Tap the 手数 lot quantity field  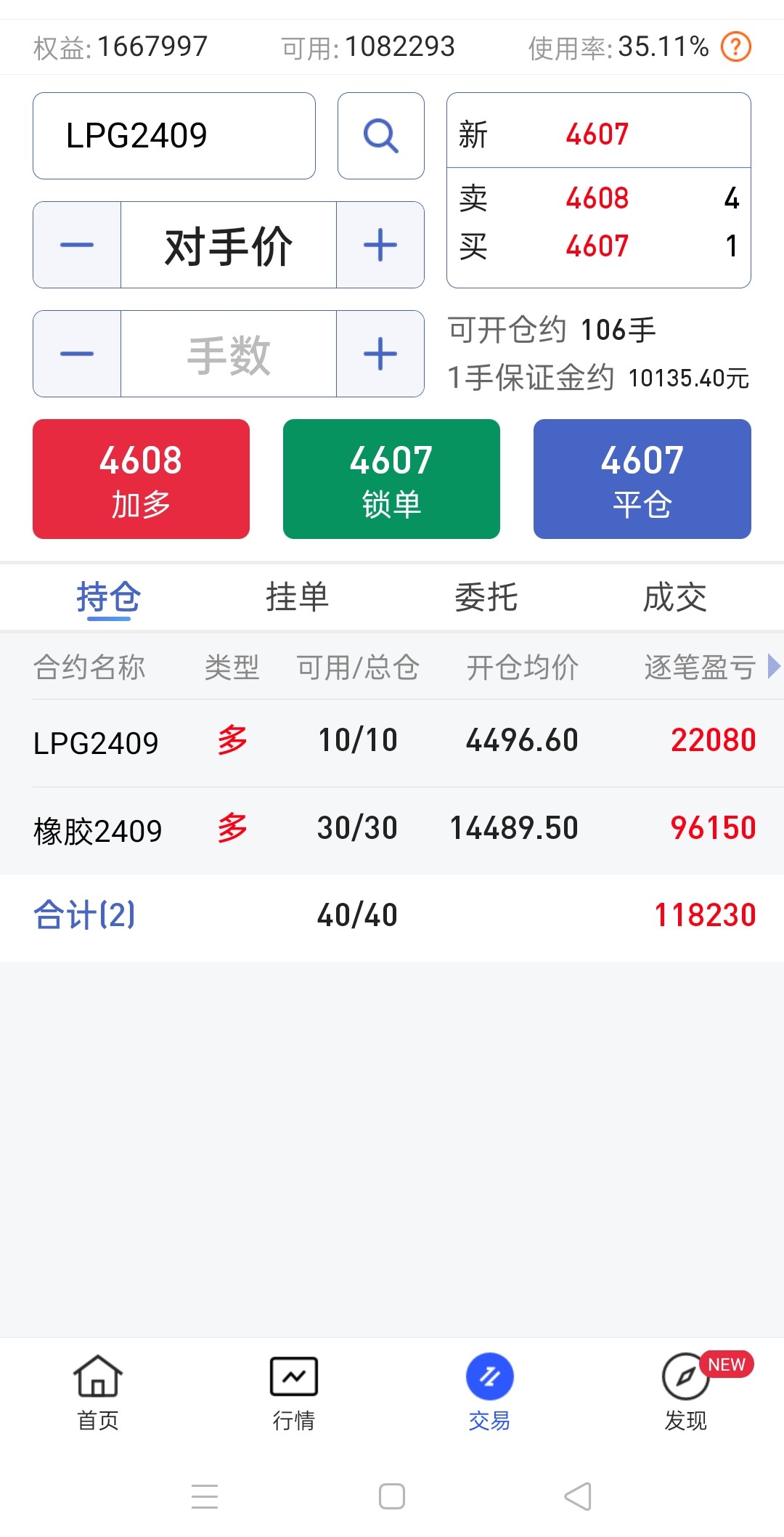click(229, 354)
